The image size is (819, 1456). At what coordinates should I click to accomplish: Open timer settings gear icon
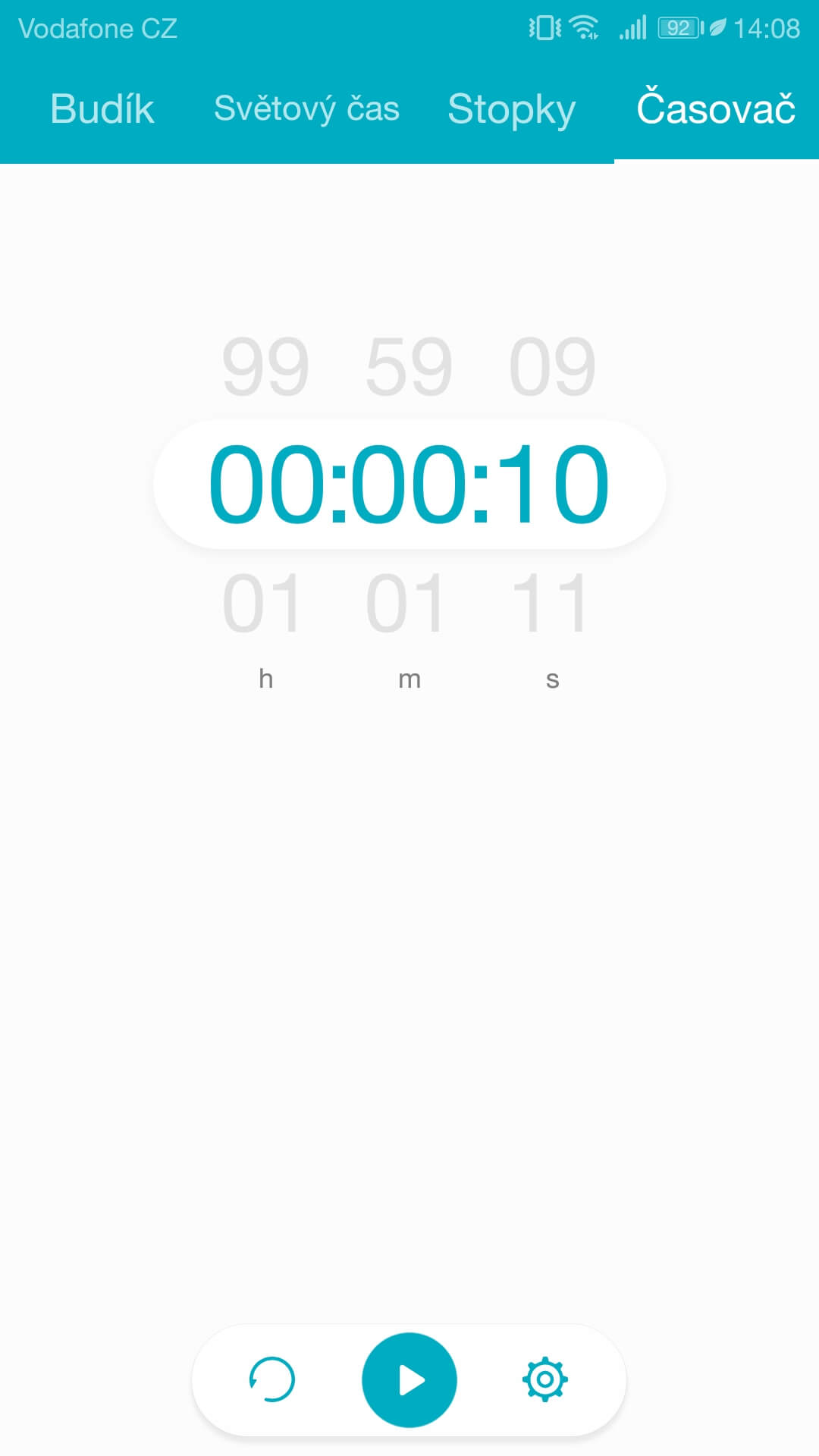click(x=545, y=1379)
